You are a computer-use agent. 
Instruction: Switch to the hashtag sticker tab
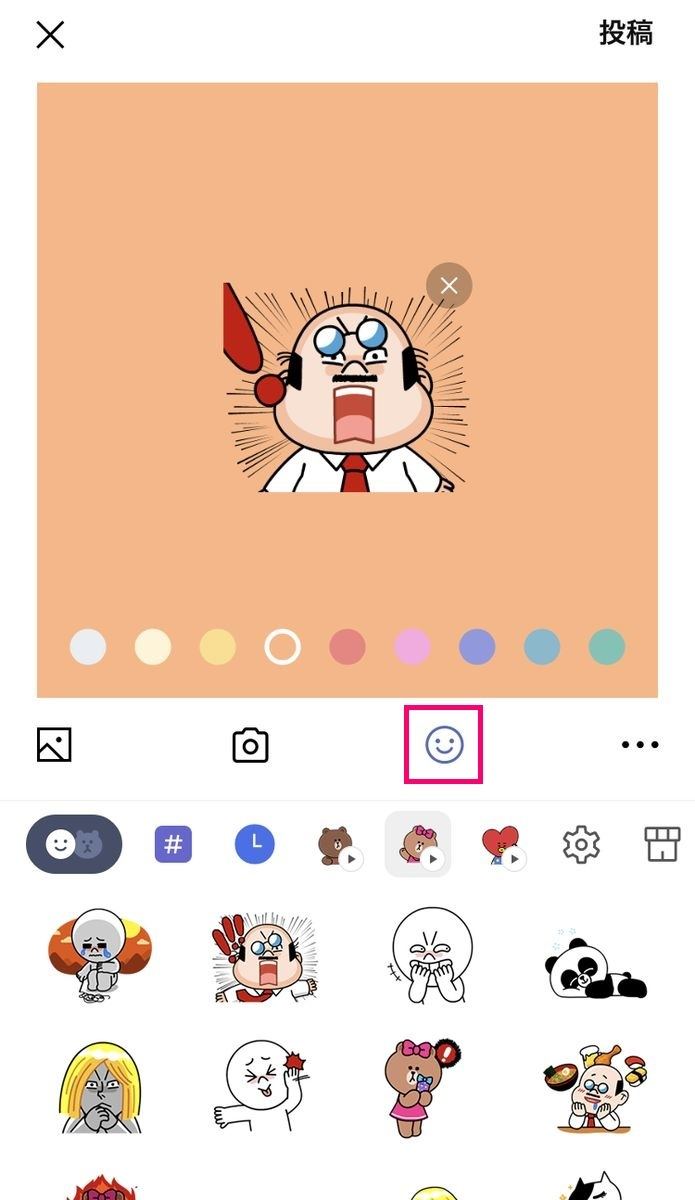pyautogui.click(x=173, y=845)
